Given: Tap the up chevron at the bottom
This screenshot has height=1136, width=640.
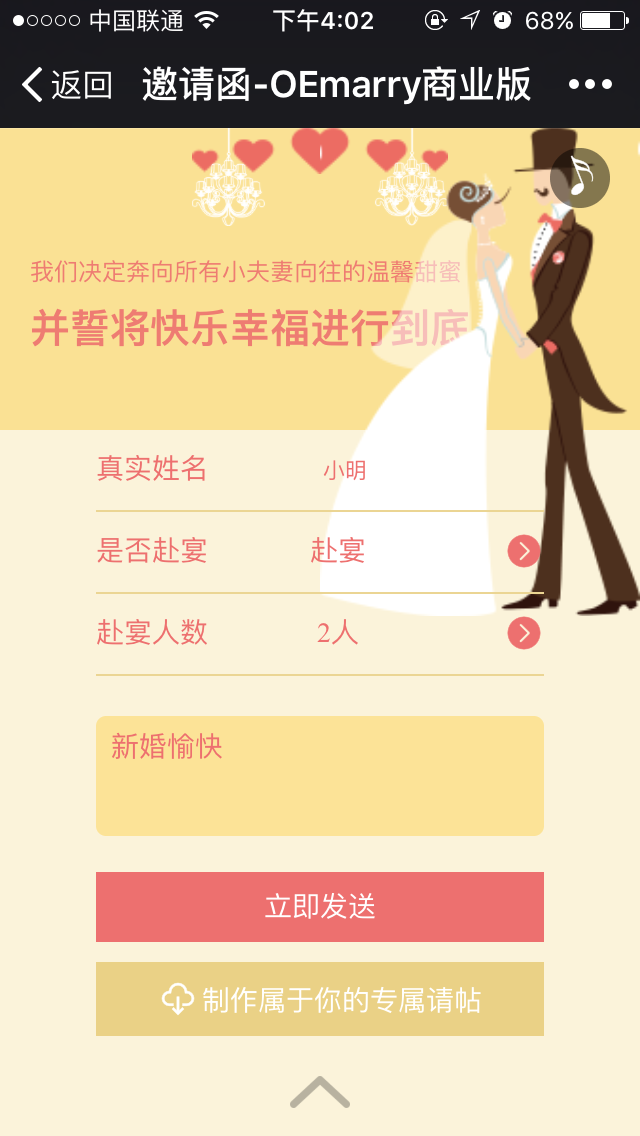Looking at the screenshot, I should click(x=320, y=1092).
